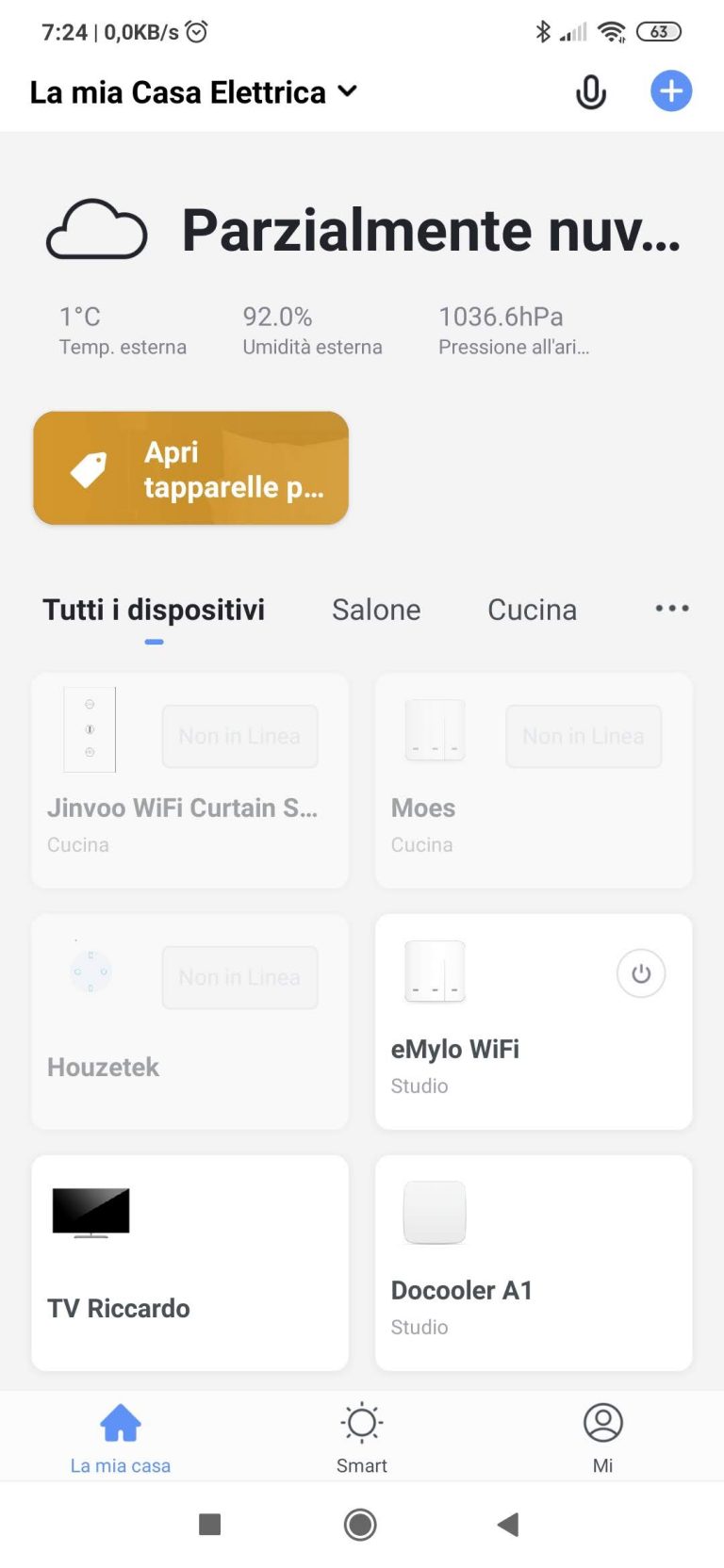Tap the system back button
The width and height of the screenshot is (724, 1568).
[508, 1524]
